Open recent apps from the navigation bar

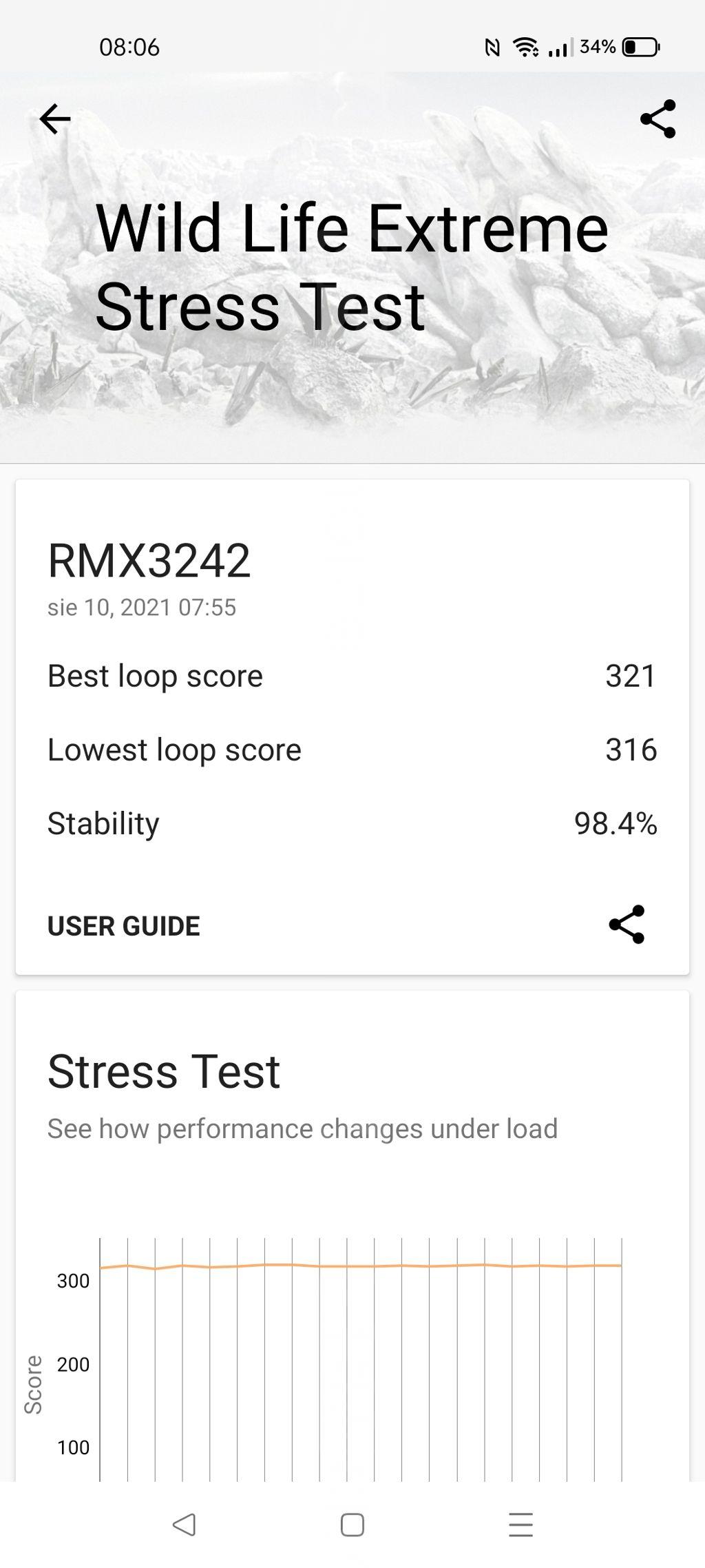tap(520, 1525)
